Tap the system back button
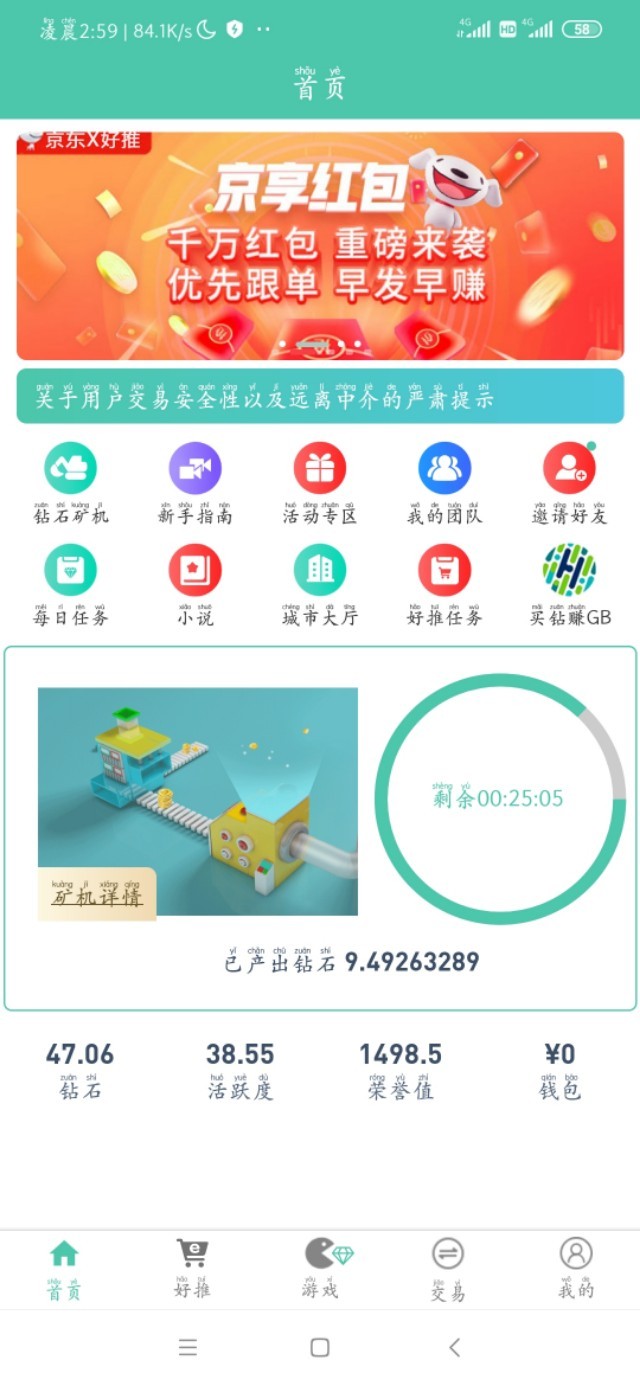The image size is (640, 1386). point(455,1348)
